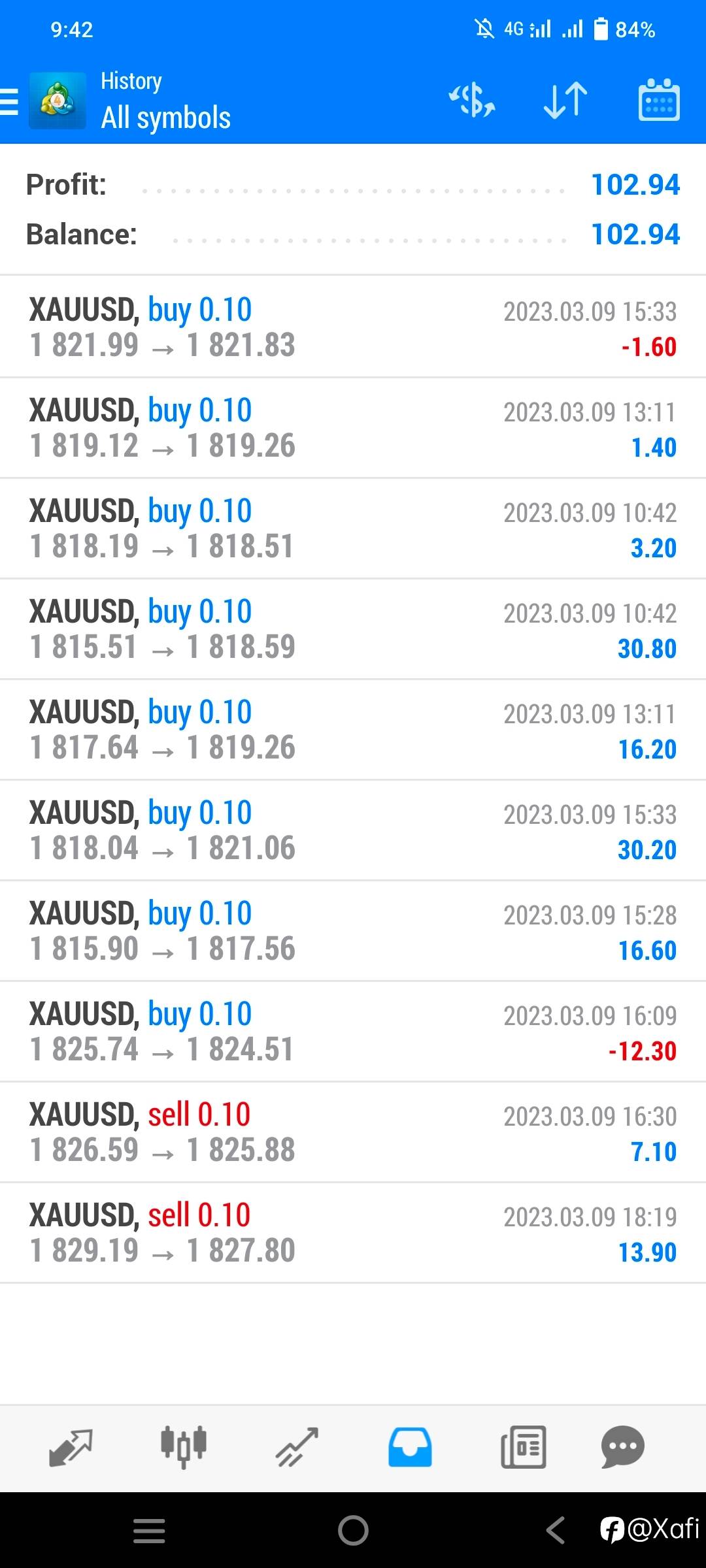This screenshot has width=706, height=1568.
Task: Open the trade with 1.40 profit
Action: pos(353,428)
